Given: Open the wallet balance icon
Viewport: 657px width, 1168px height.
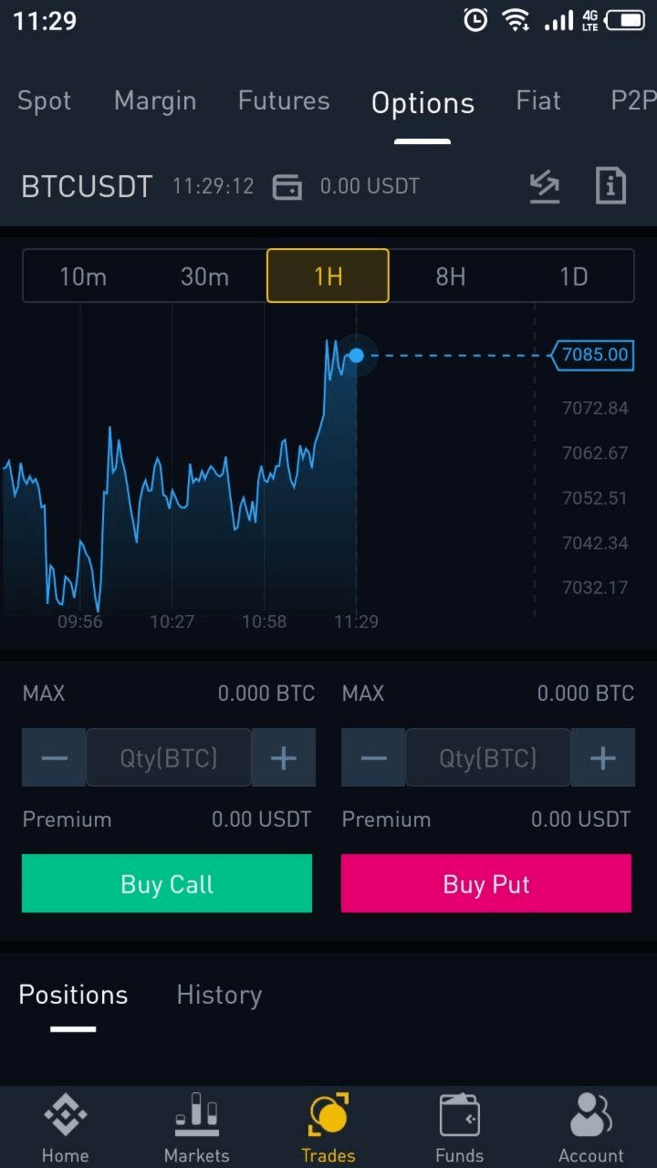Looking at the screenshot, I should pos(287,187).
